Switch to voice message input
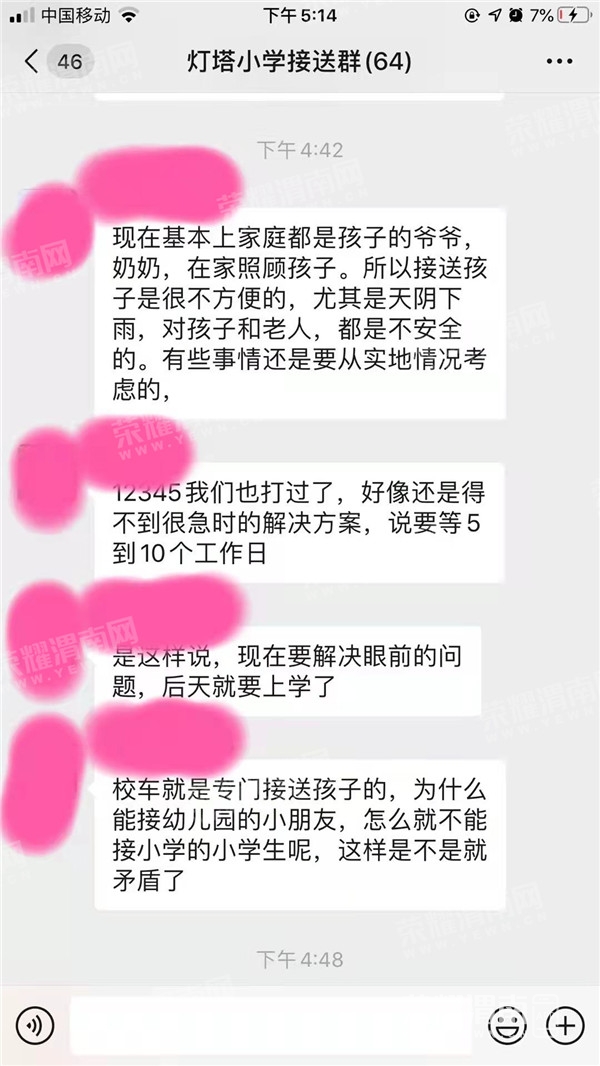Screen dimensions: 600x1066 coord(34,1025)
